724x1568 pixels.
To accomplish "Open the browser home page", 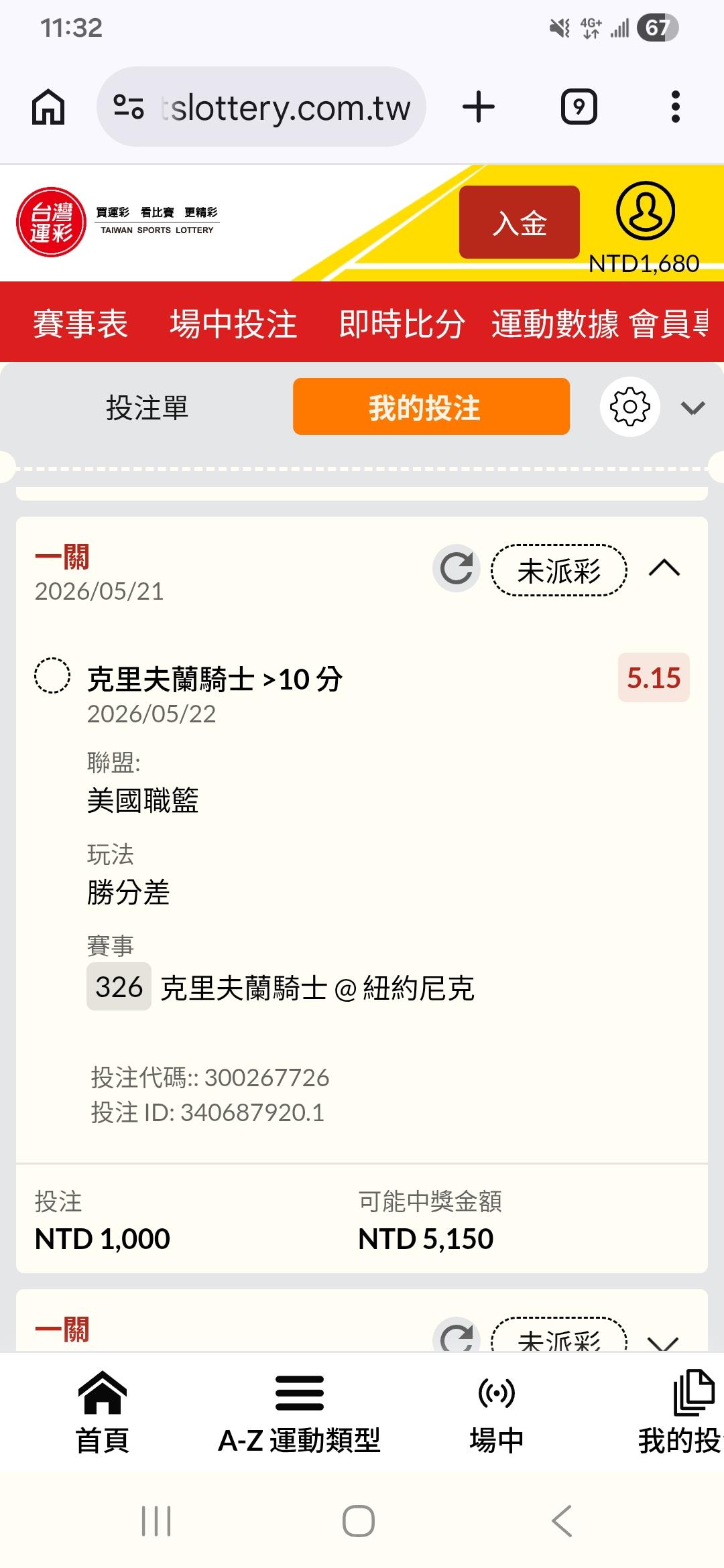I will [x=48, y=107].
